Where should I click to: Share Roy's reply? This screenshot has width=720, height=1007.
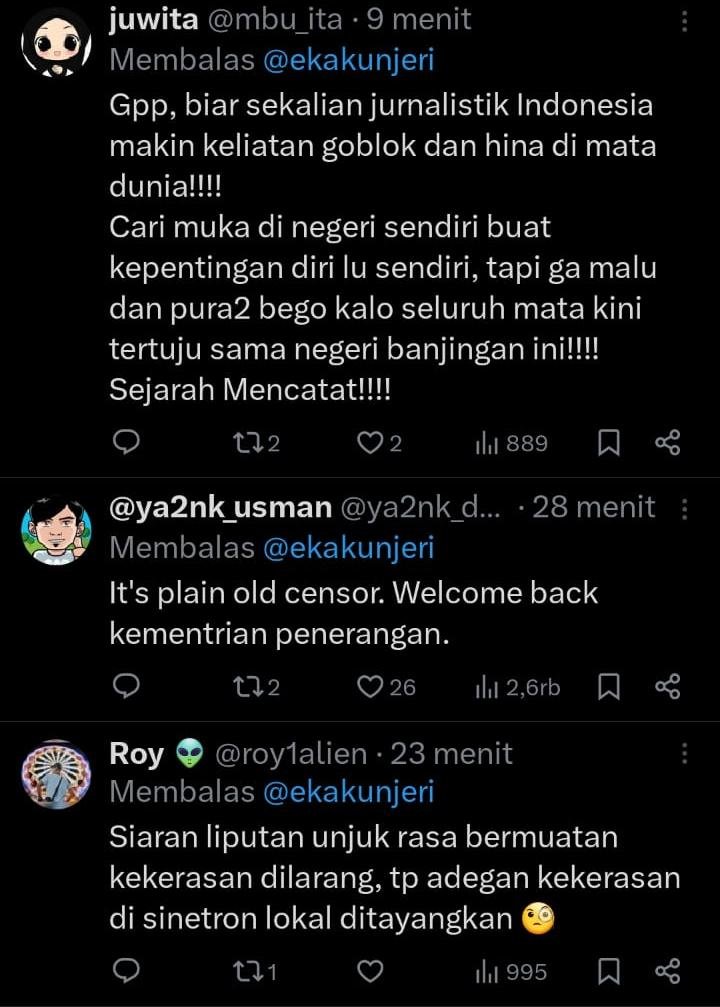tap(667, 971)
